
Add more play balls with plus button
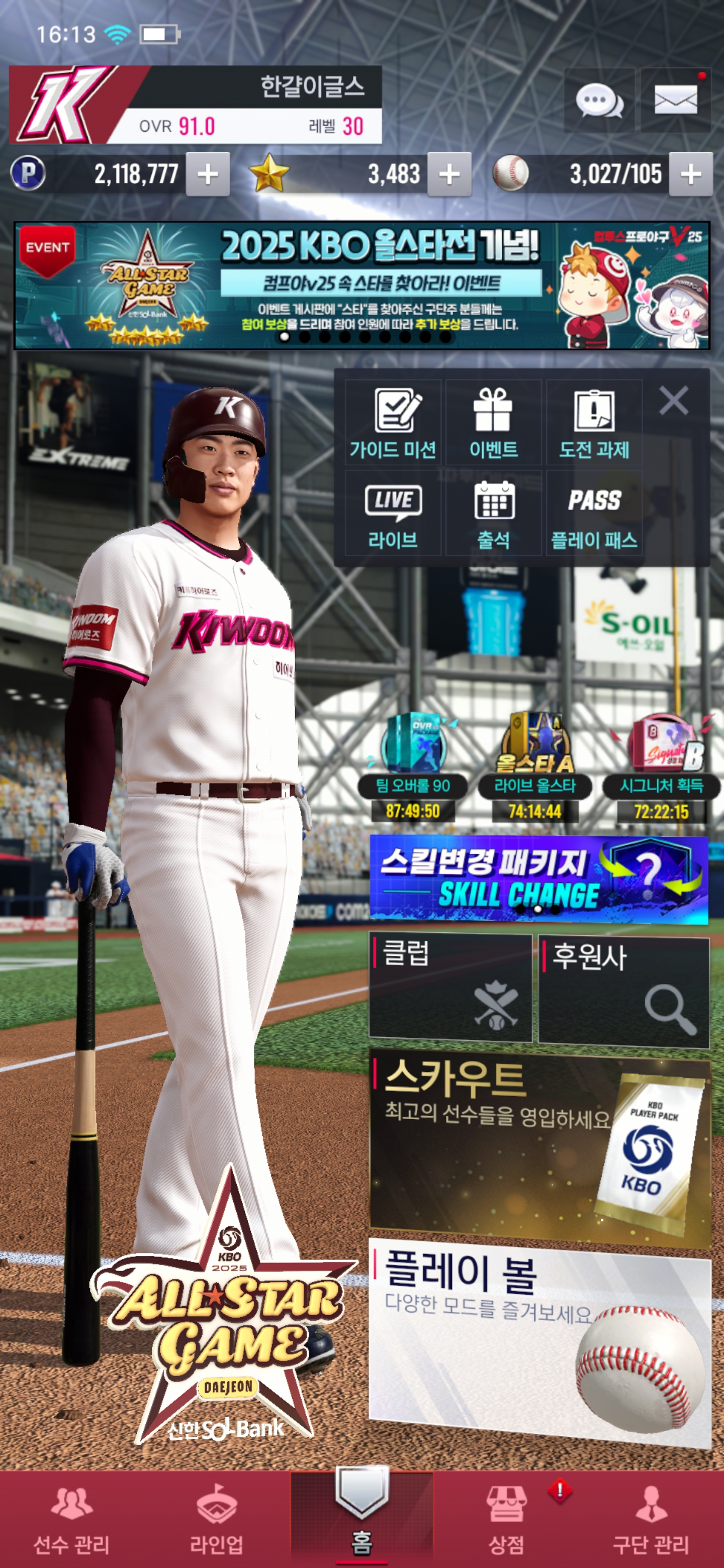pyautogui.click(x=690, y=175)
